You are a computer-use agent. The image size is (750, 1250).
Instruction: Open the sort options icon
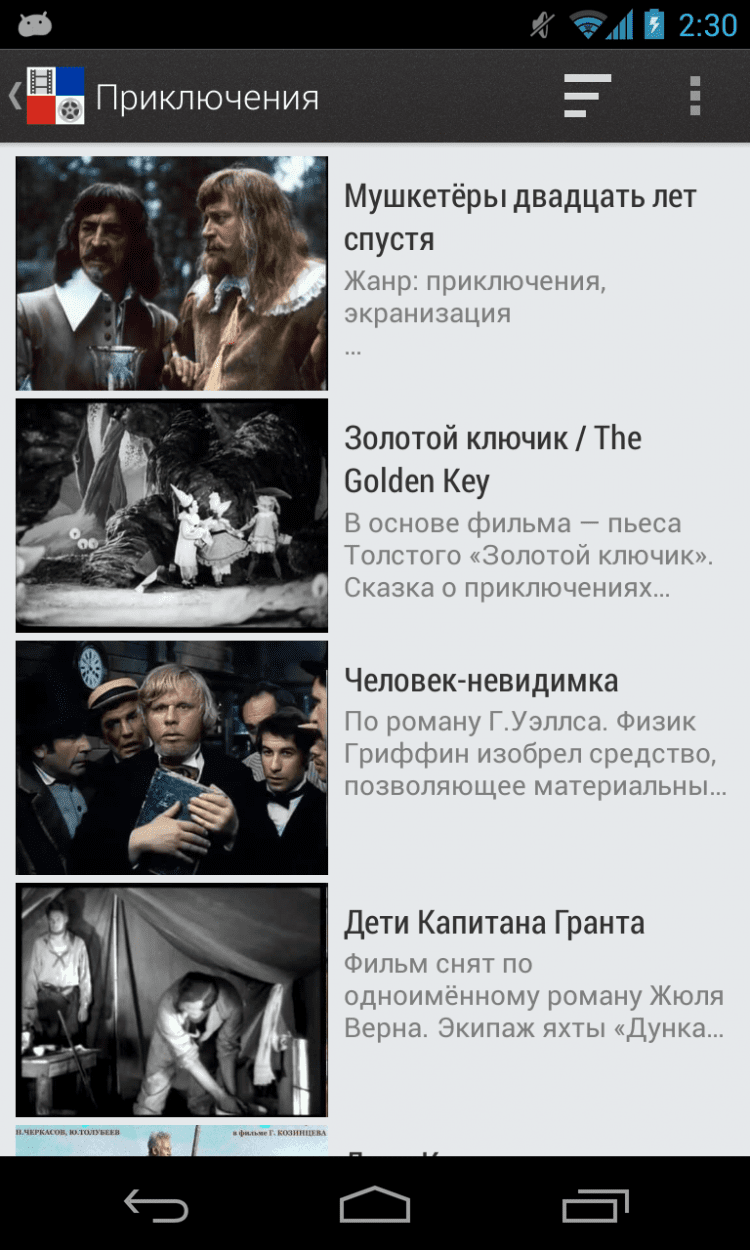click(x=587, y=97)
